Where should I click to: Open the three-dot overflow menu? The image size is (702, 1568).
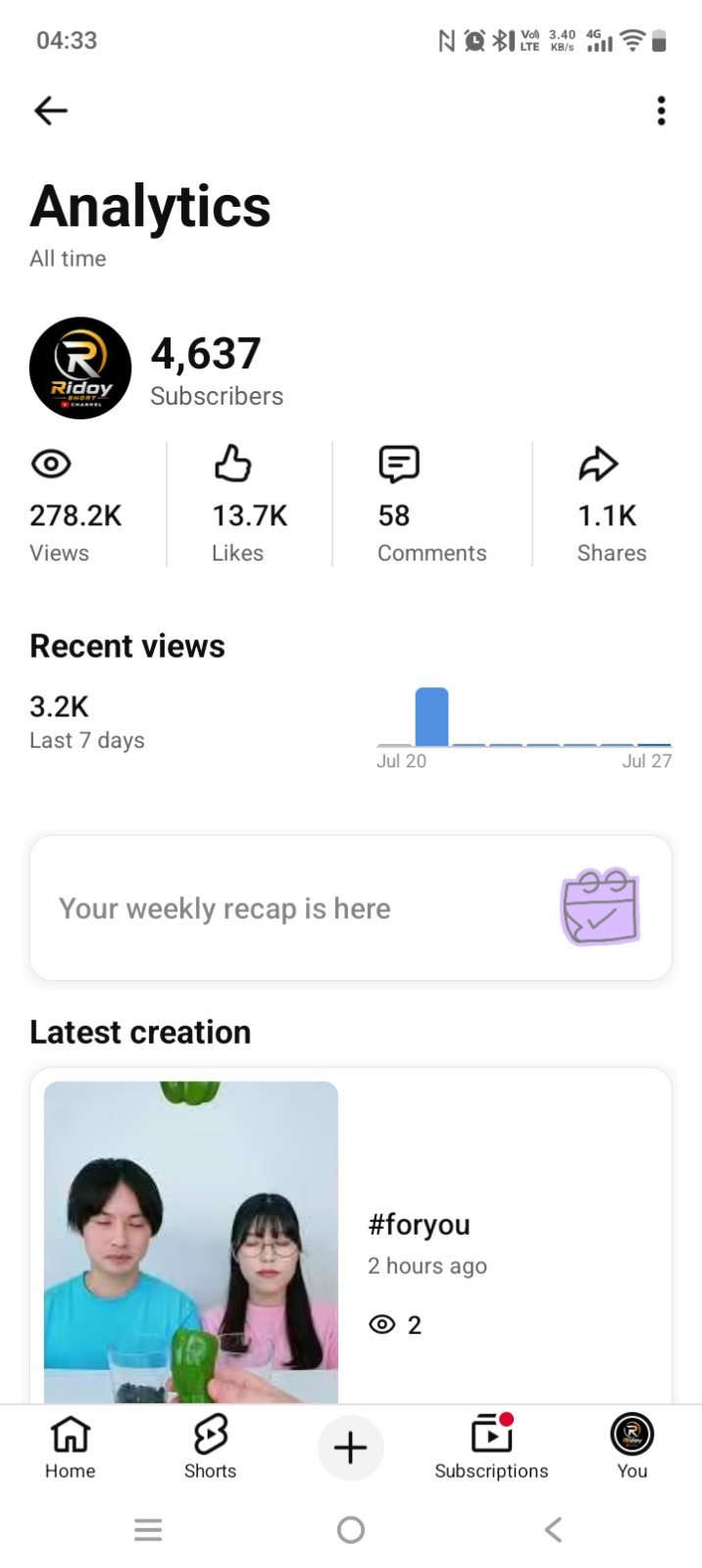pyautogui.click(x=662, y=111)
